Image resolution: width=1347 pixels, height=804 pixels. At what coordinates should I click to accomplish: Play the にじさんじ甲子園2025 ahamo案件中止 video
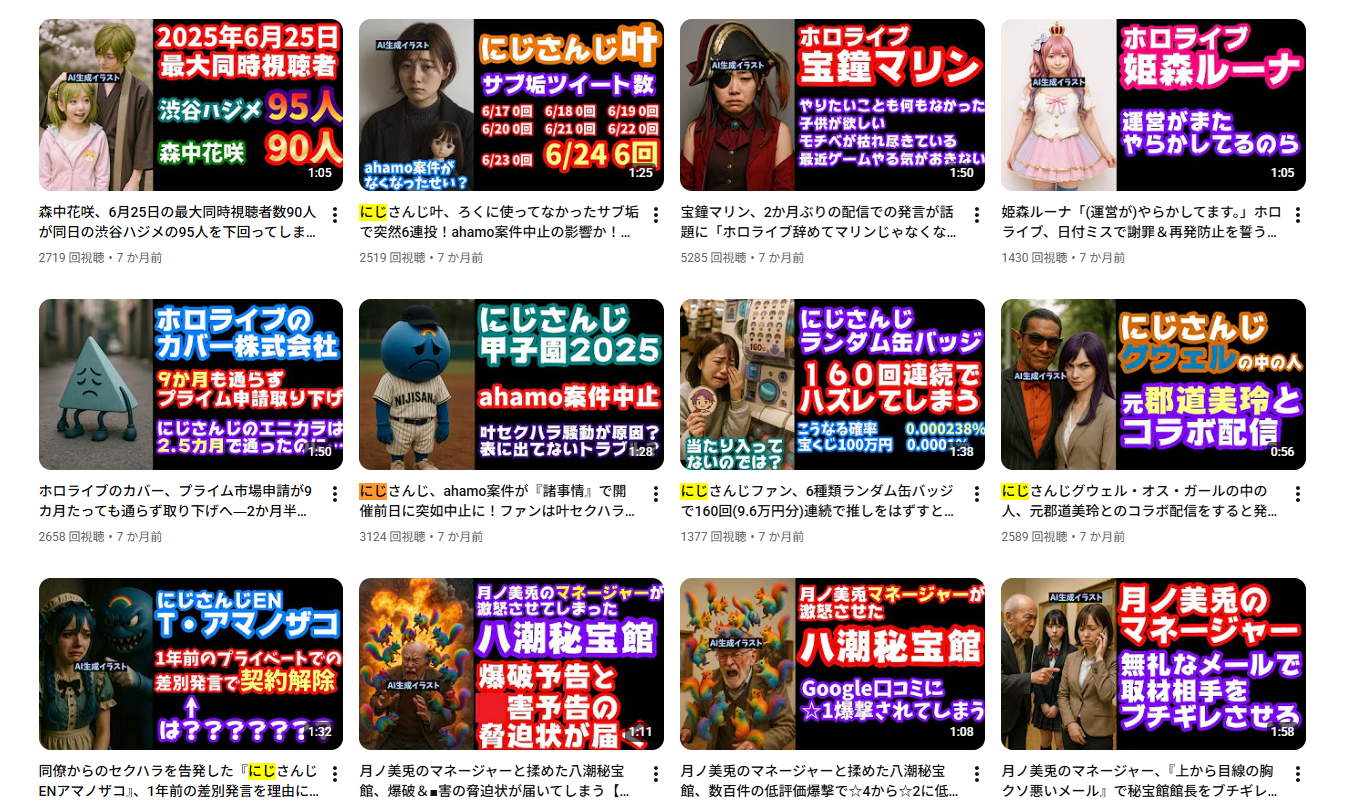511,384
